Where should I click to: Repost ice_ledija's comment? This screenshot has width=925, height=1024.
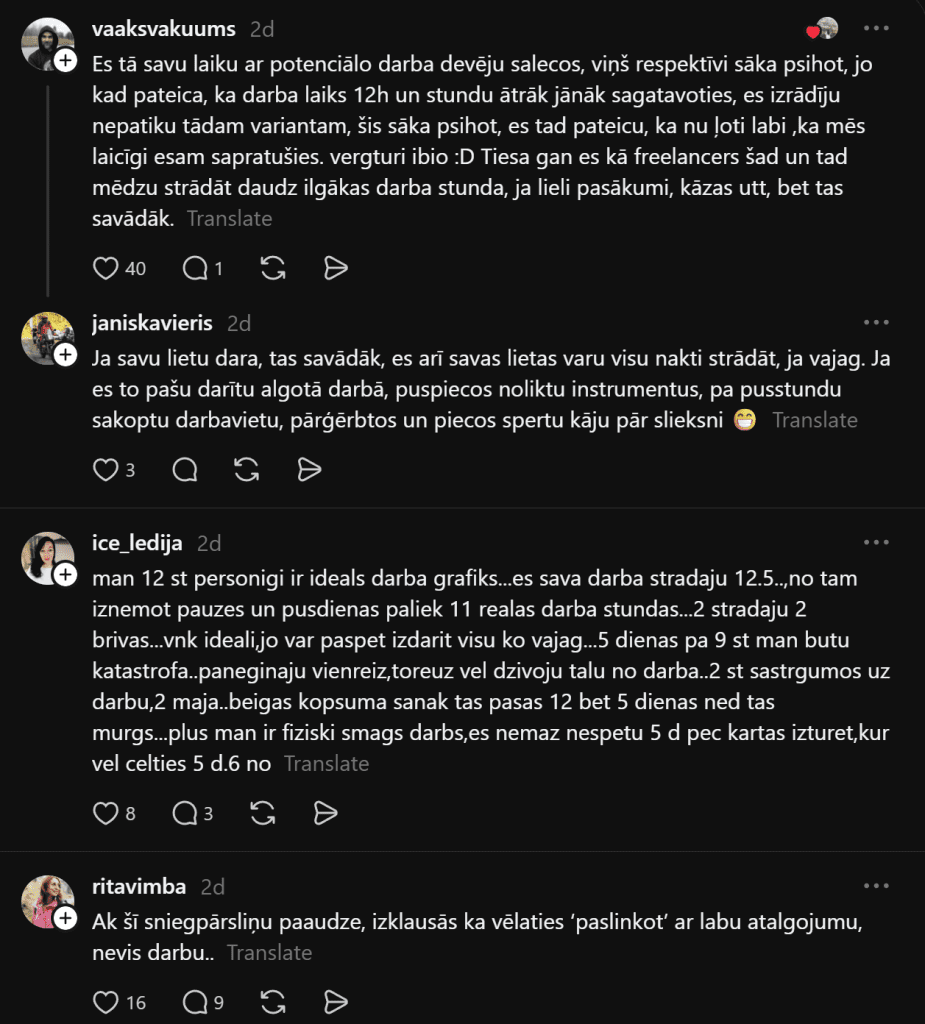pos(263,813)
